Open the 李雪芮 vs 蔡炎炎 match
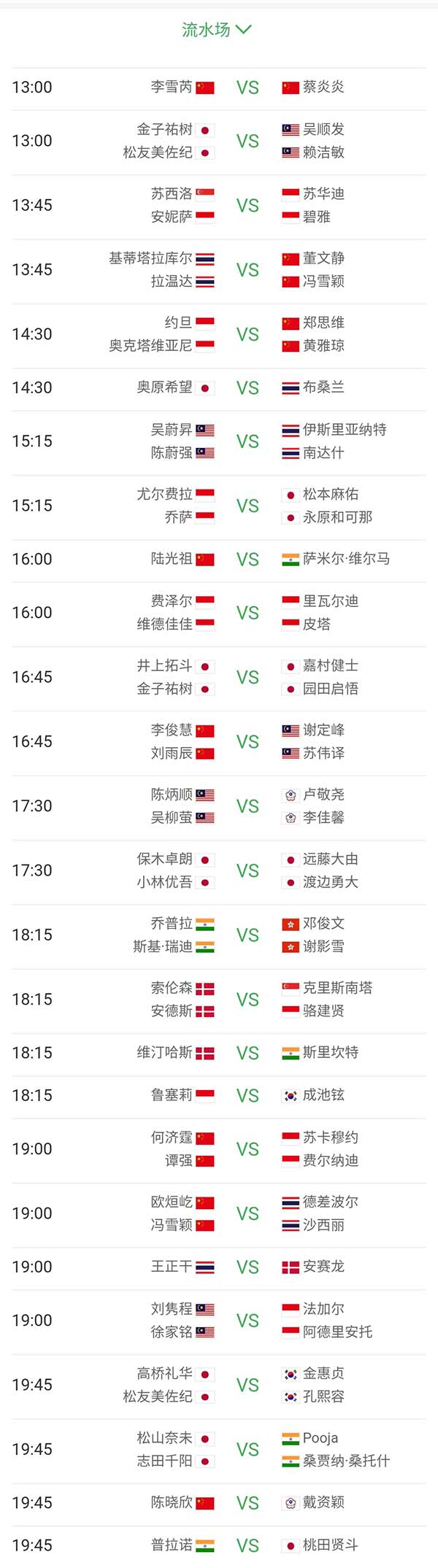The width and height of the screenshot is (438, 1568). (219, 88)
